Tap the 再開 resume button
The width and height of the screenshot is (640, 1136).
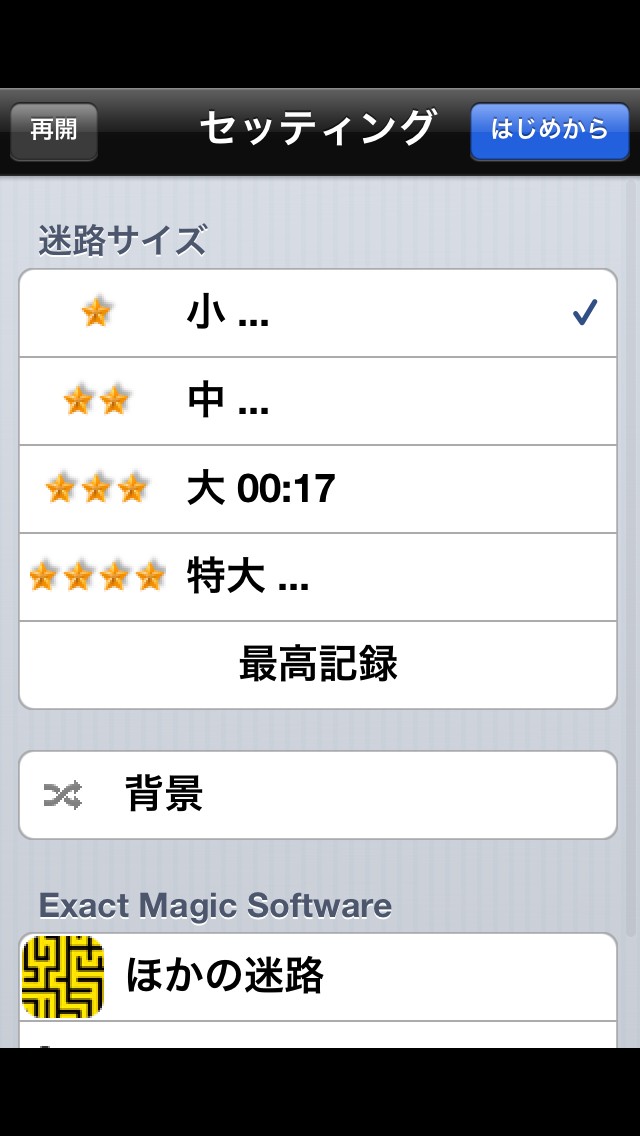[54, 131]
